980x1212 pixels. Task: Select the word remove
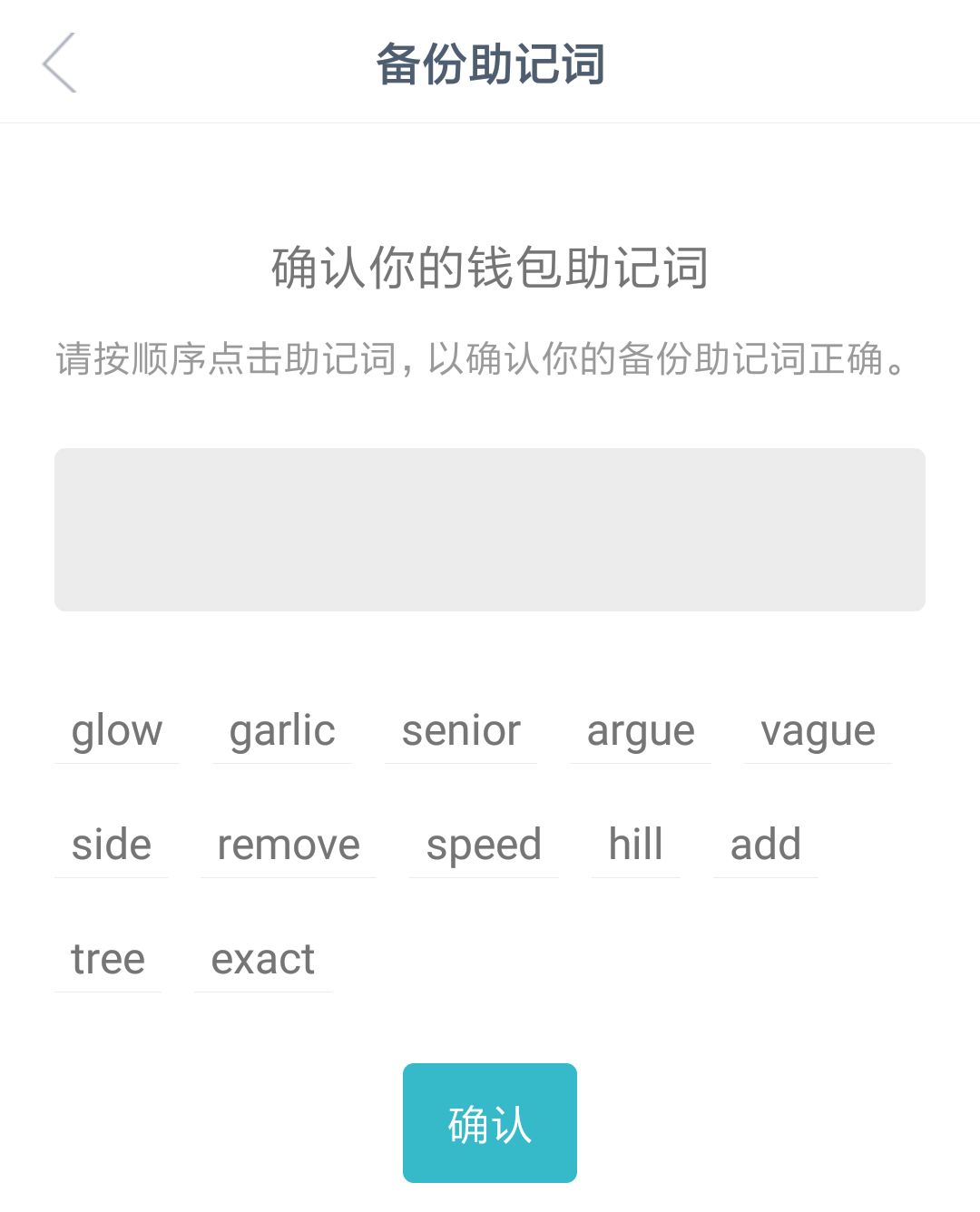(x=288, y=845)
